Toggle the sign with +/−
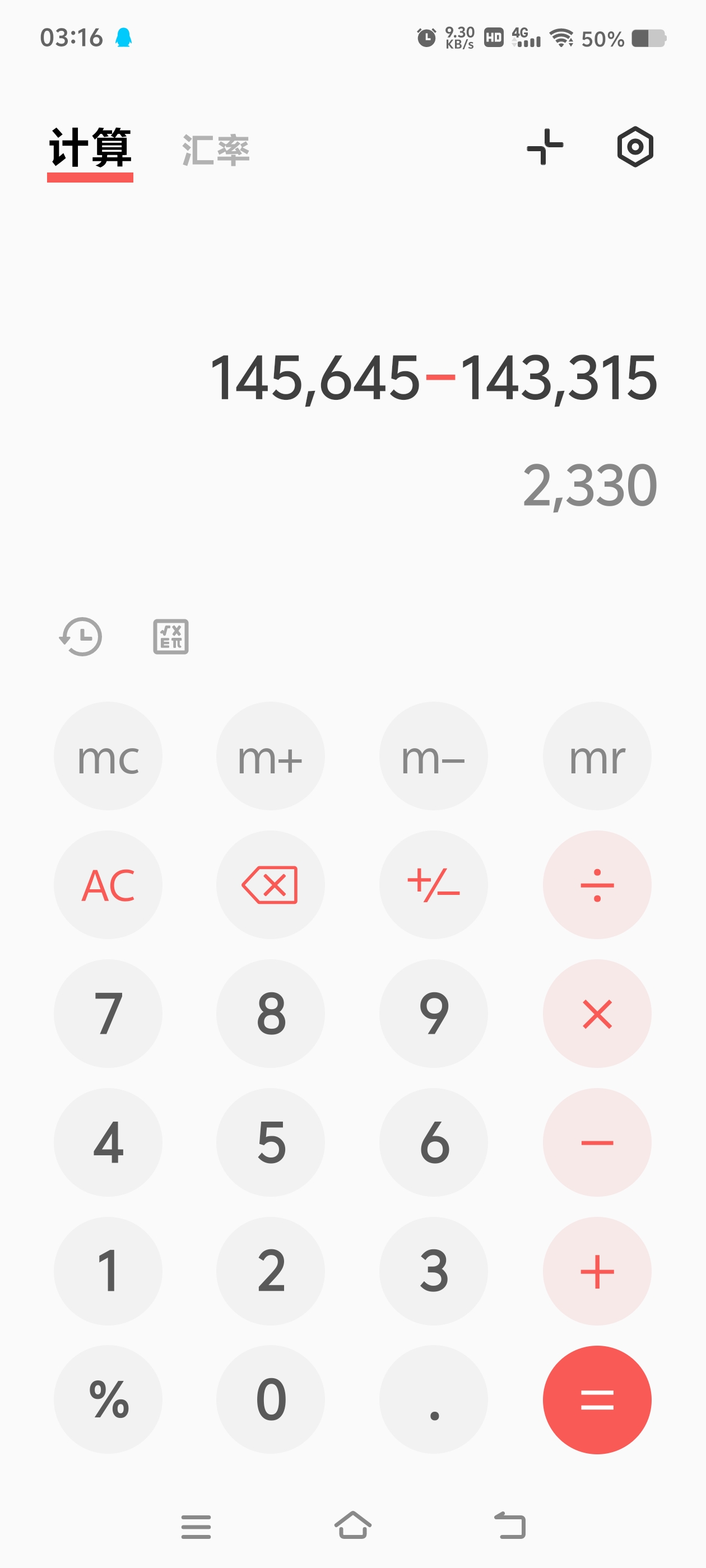 pyautogui.click(x=434, y=885)
